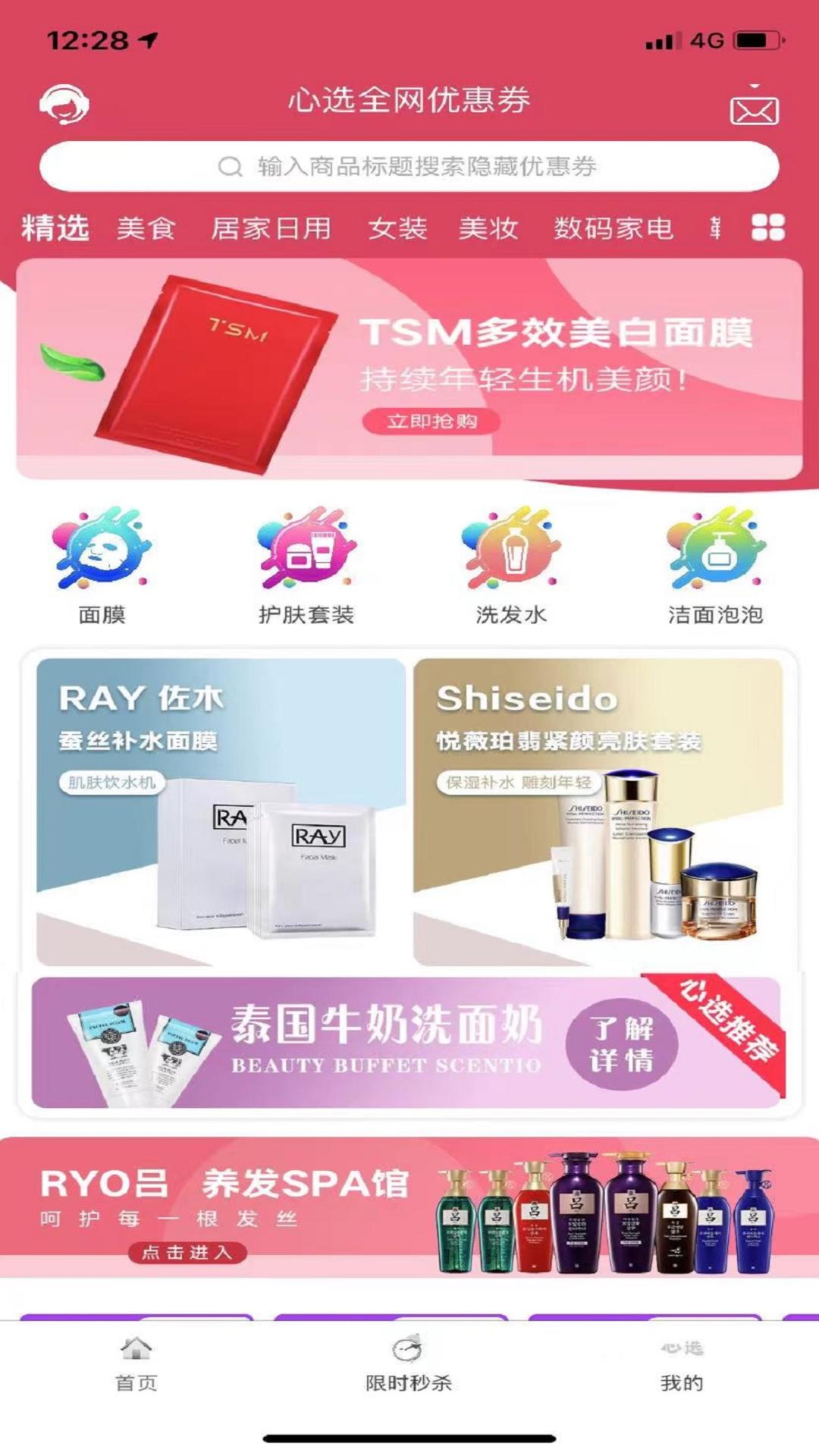Enter the RYO吕 养发SPA馆 banner
Viewport: 819px width, 1456px height.
[x=186, y=1252]
